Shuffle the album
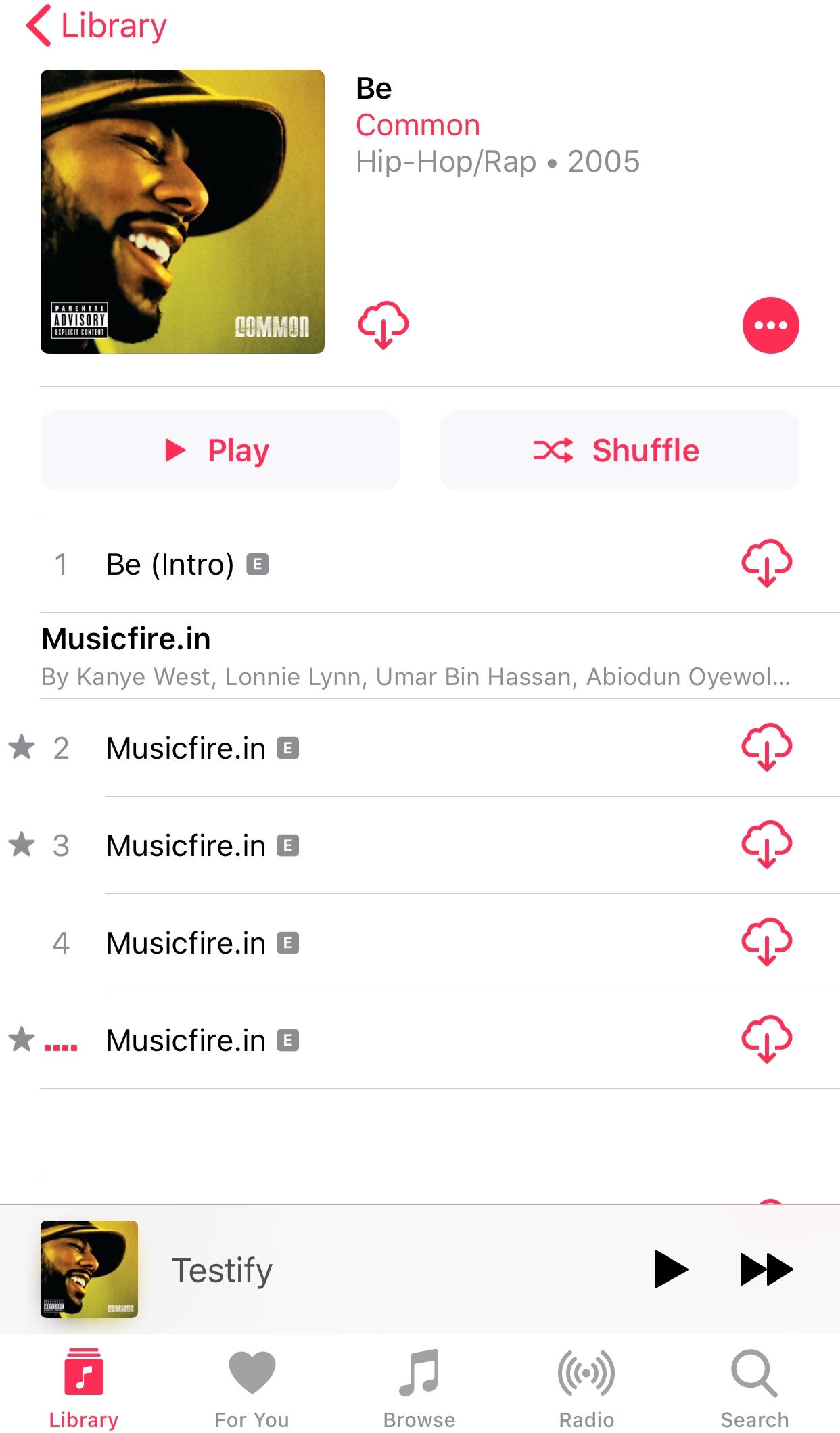Image resolution: width=840 pixels, height=1433 pixels. pyautogui.click(x=619, y=450)
